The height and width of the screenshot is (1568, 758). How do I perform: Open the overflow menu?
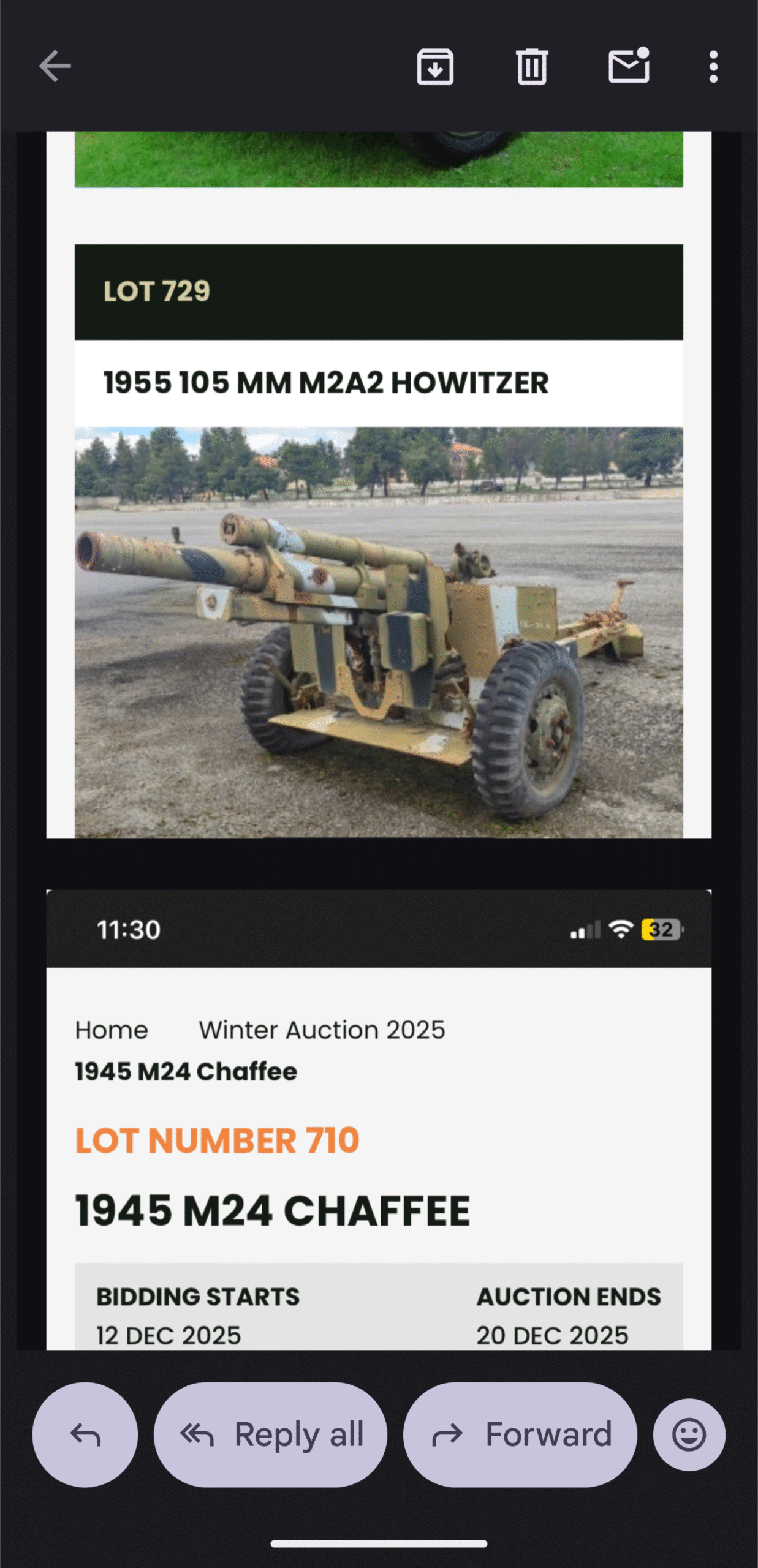[713, 66]
